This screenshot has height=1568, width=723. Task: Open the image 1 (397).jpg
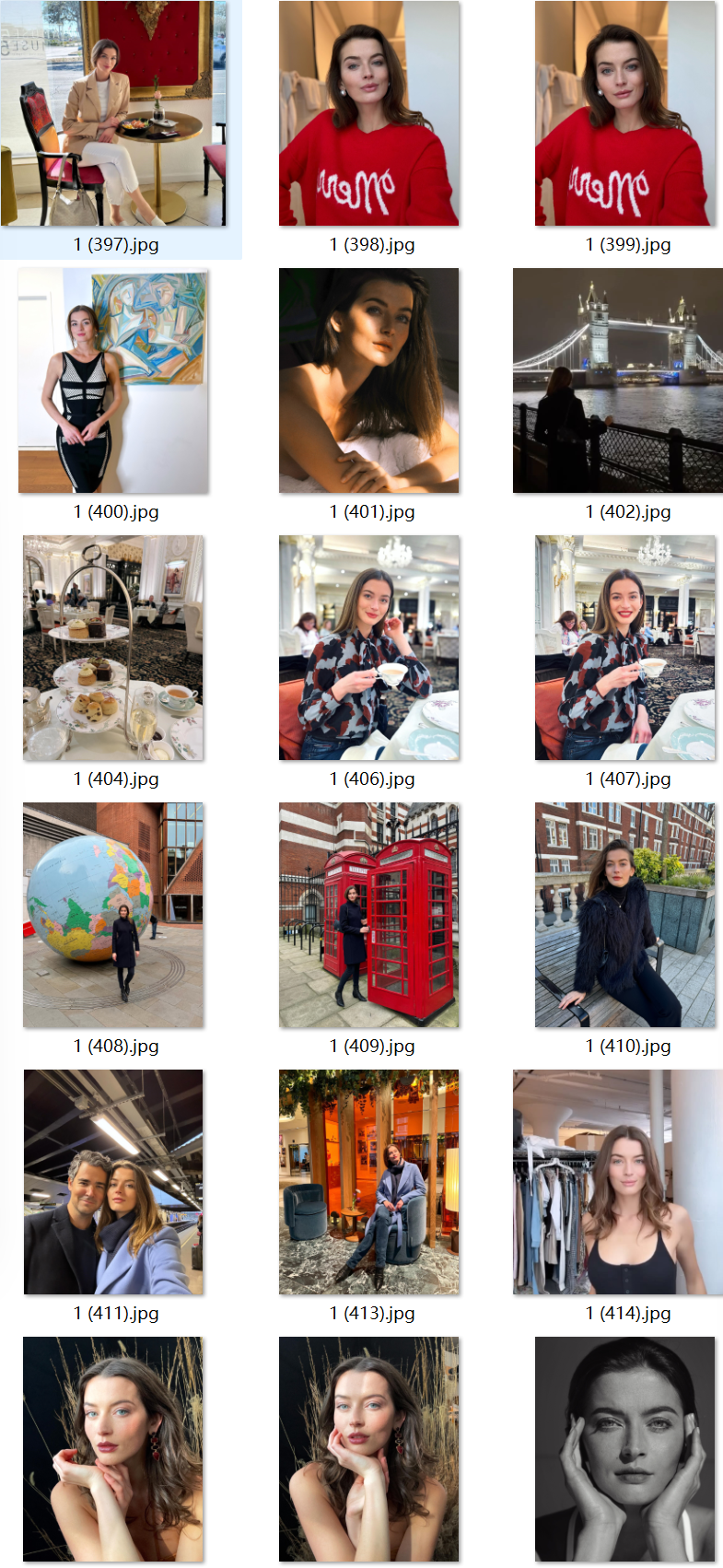point(113,114)
